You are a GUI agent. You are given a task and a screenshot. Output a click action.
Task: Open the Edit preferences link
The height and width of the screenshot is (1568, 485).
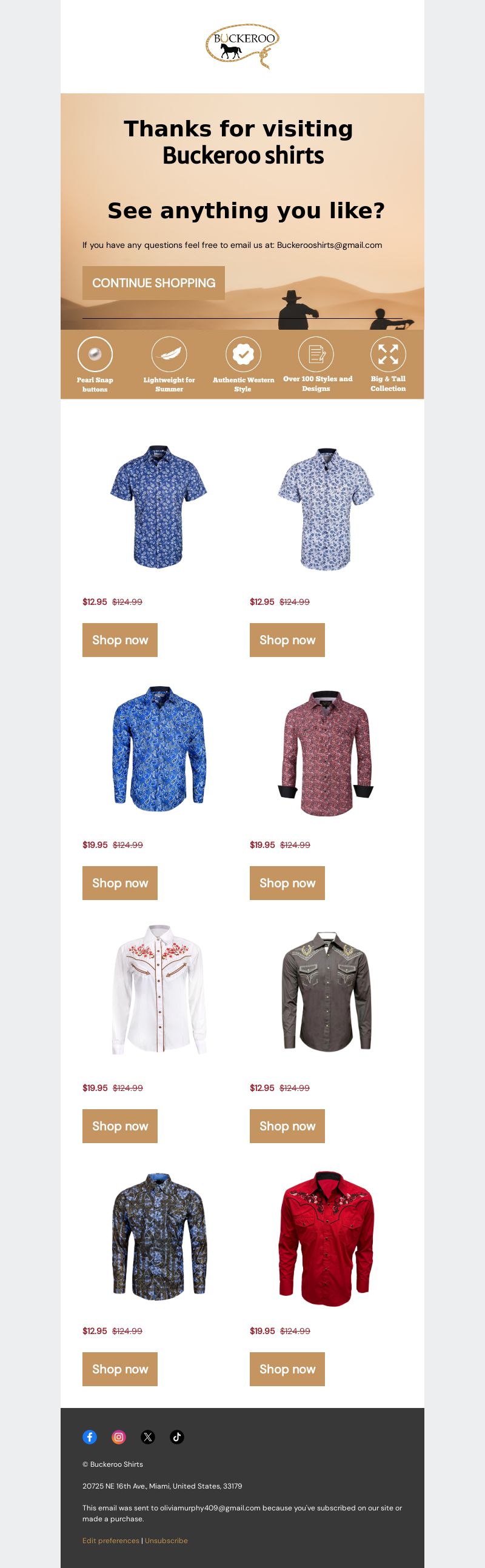(x=111, y=1540)
